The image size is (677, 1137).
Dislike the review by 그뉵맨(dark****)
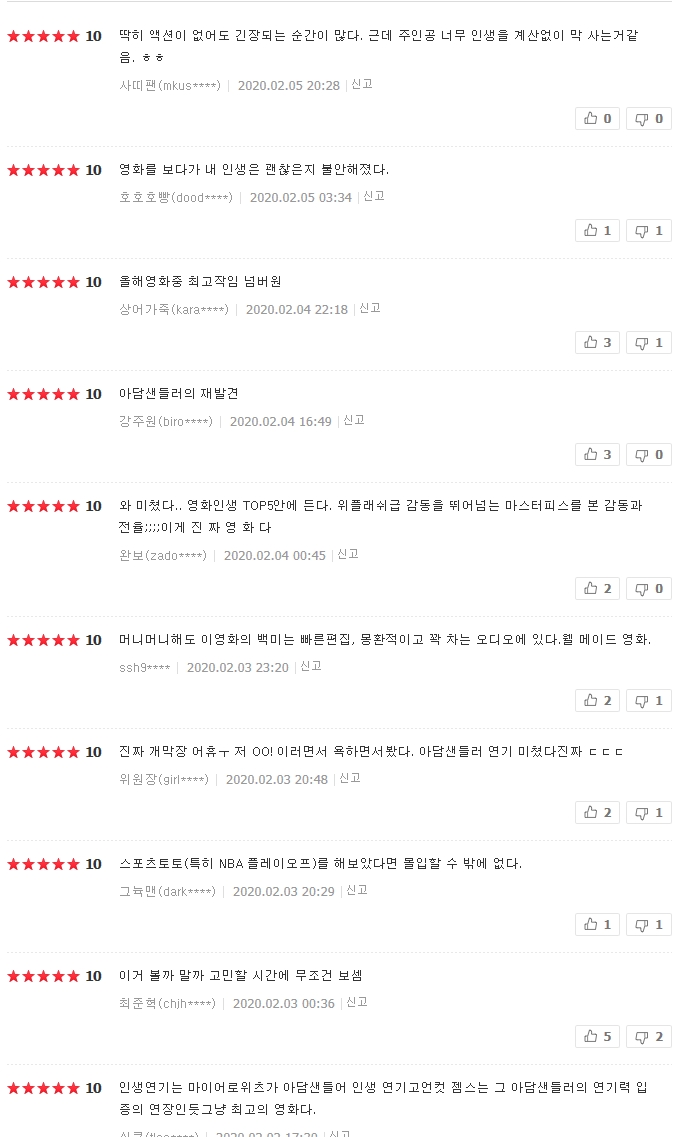tap(649, 925)
